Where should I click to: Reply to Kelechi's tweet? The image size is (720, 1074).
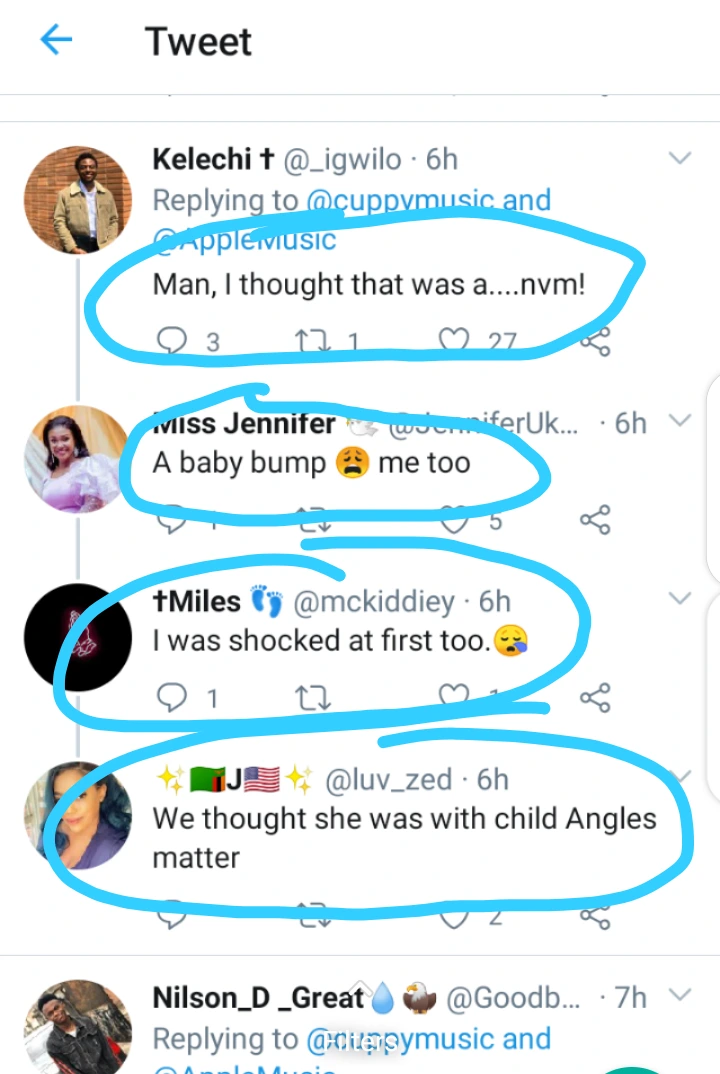[x=174, y=343]
